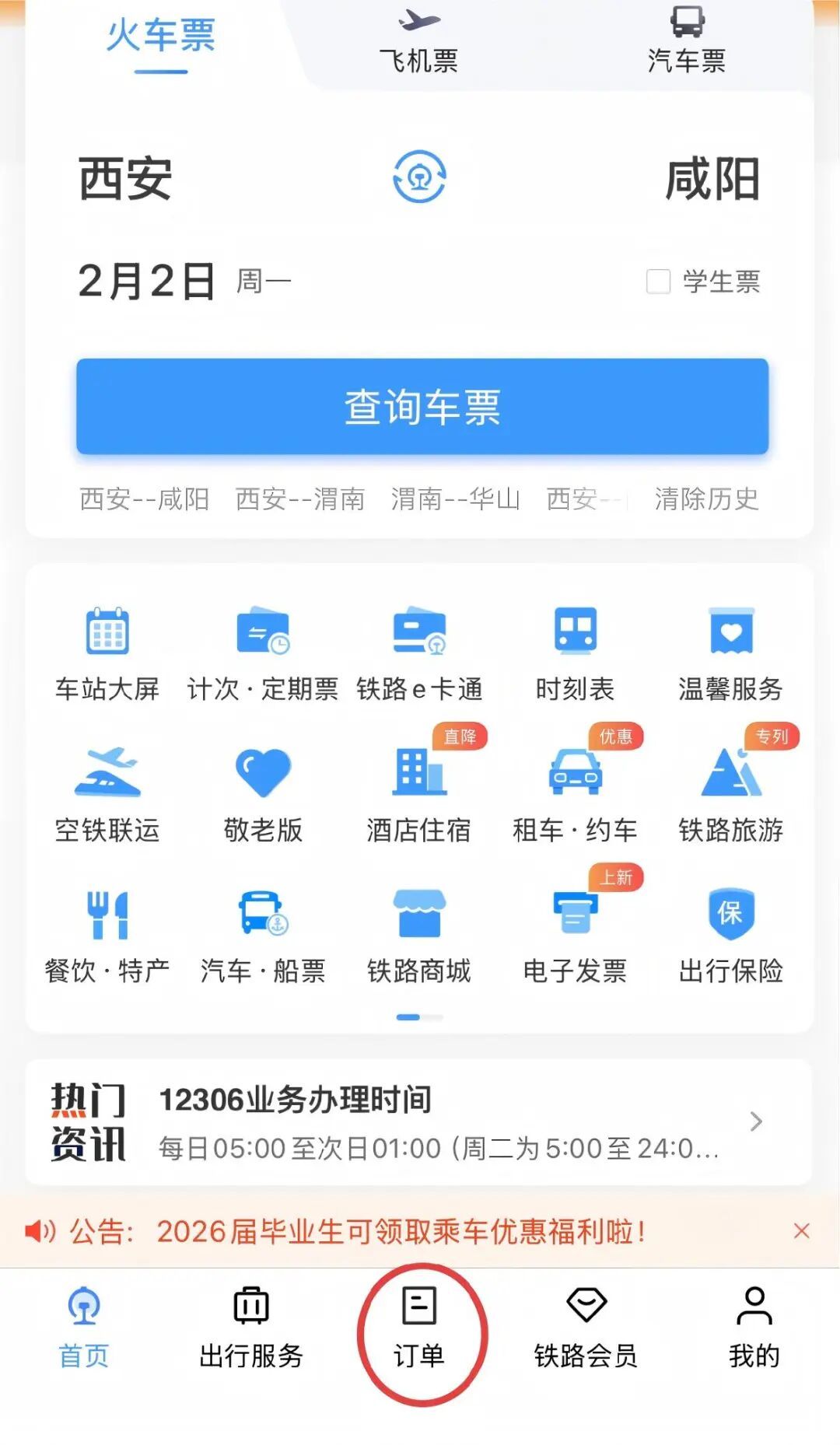Switch to the 汽车票 tab

[684, 43]
